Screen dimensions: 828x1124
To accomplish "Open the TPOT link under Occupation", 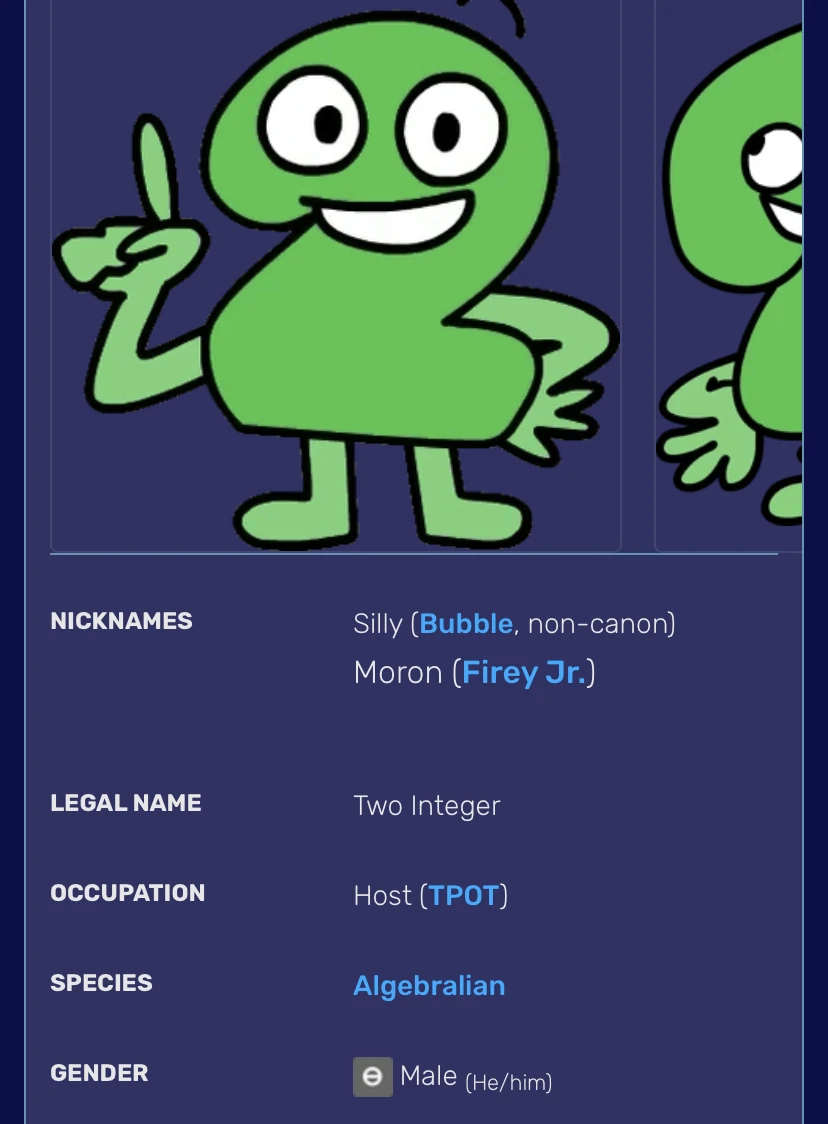I will click(x=463, y=895).
